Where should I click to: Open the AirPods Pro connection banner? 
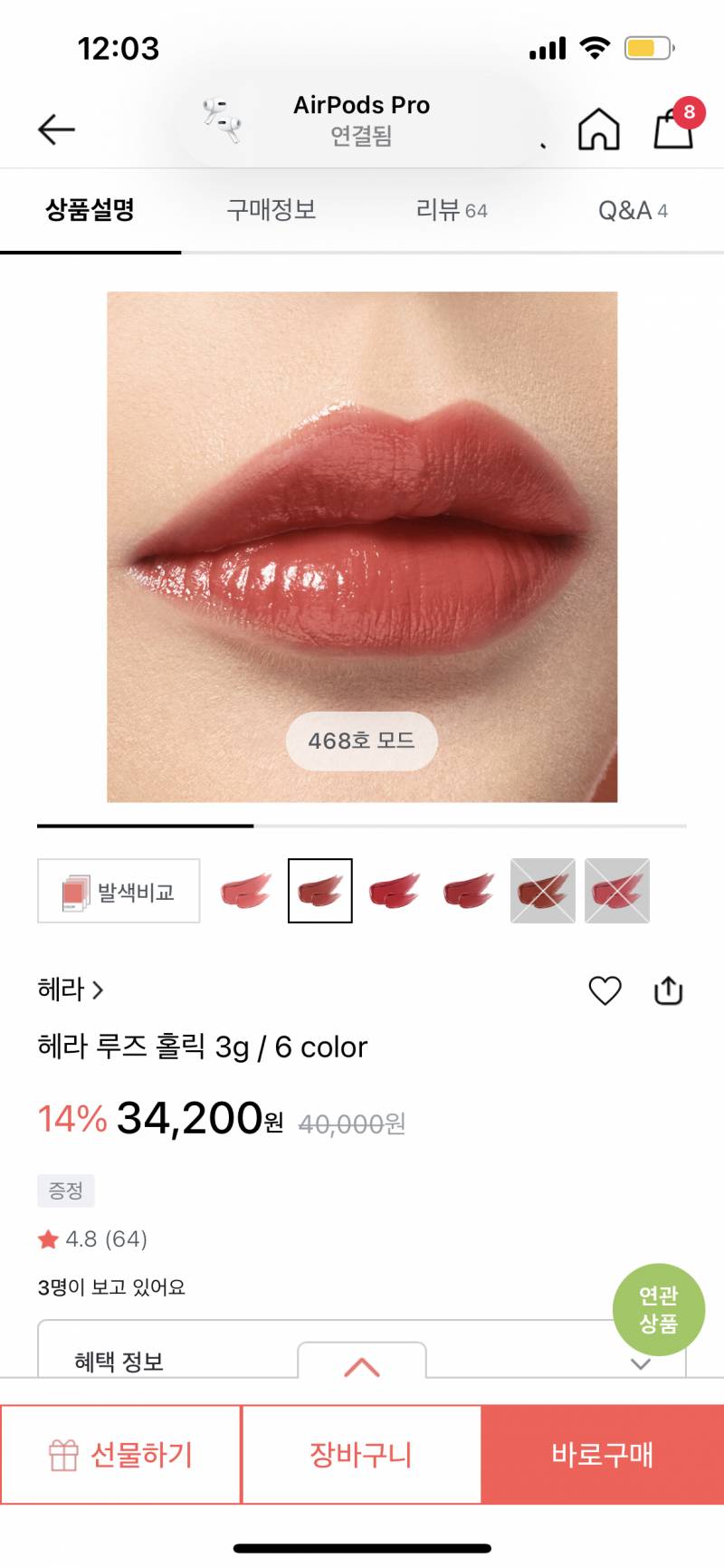pyautogui.click(x=360, y=120)
